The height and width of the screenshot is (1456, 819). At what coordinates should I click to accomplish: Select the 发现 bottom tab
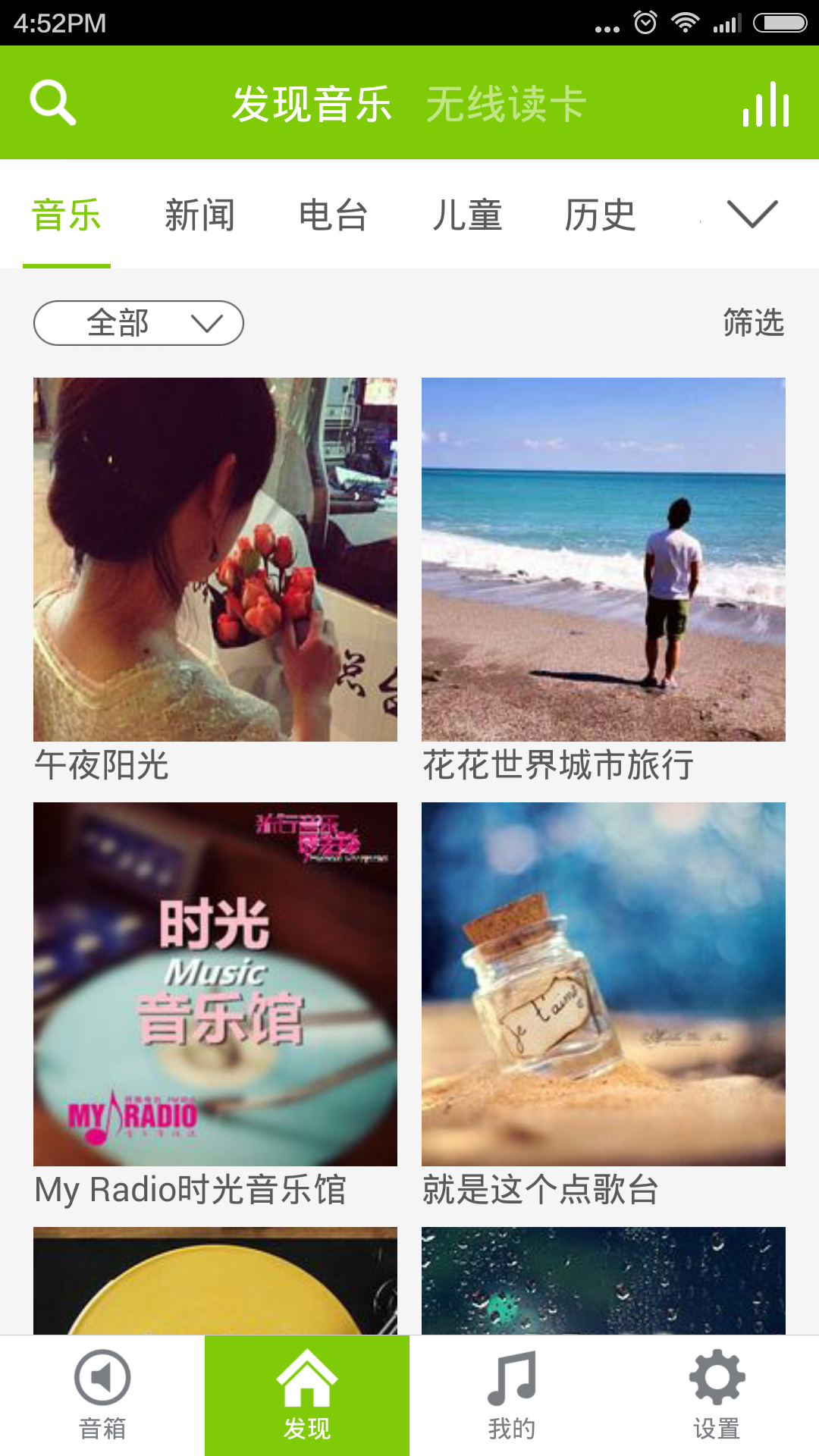click(x=307, y=1395)
